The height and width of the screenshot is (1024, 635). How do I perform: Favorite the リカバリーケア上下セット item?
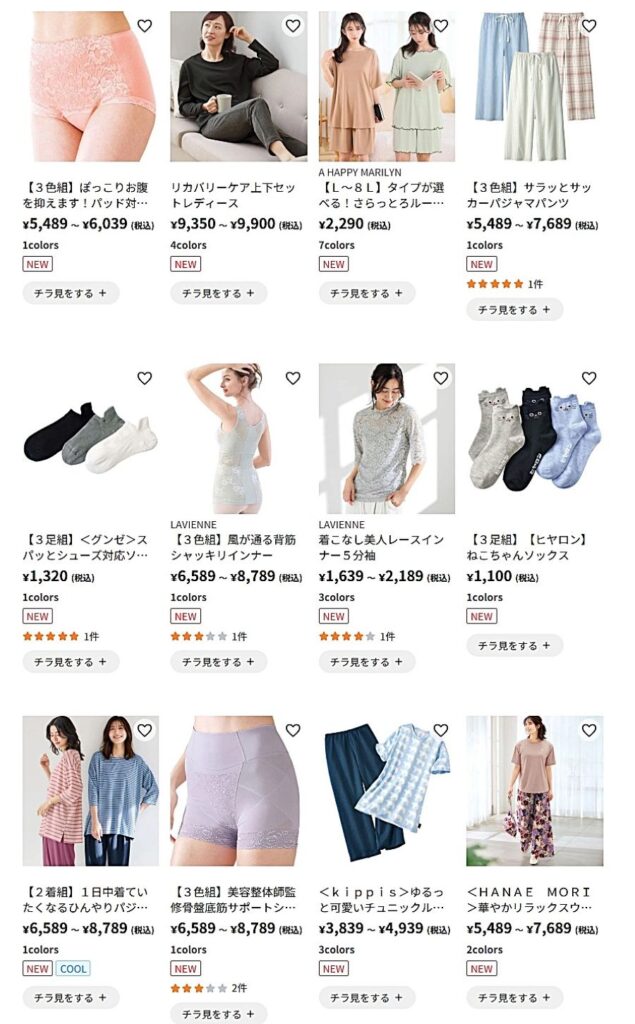(292, 26)
